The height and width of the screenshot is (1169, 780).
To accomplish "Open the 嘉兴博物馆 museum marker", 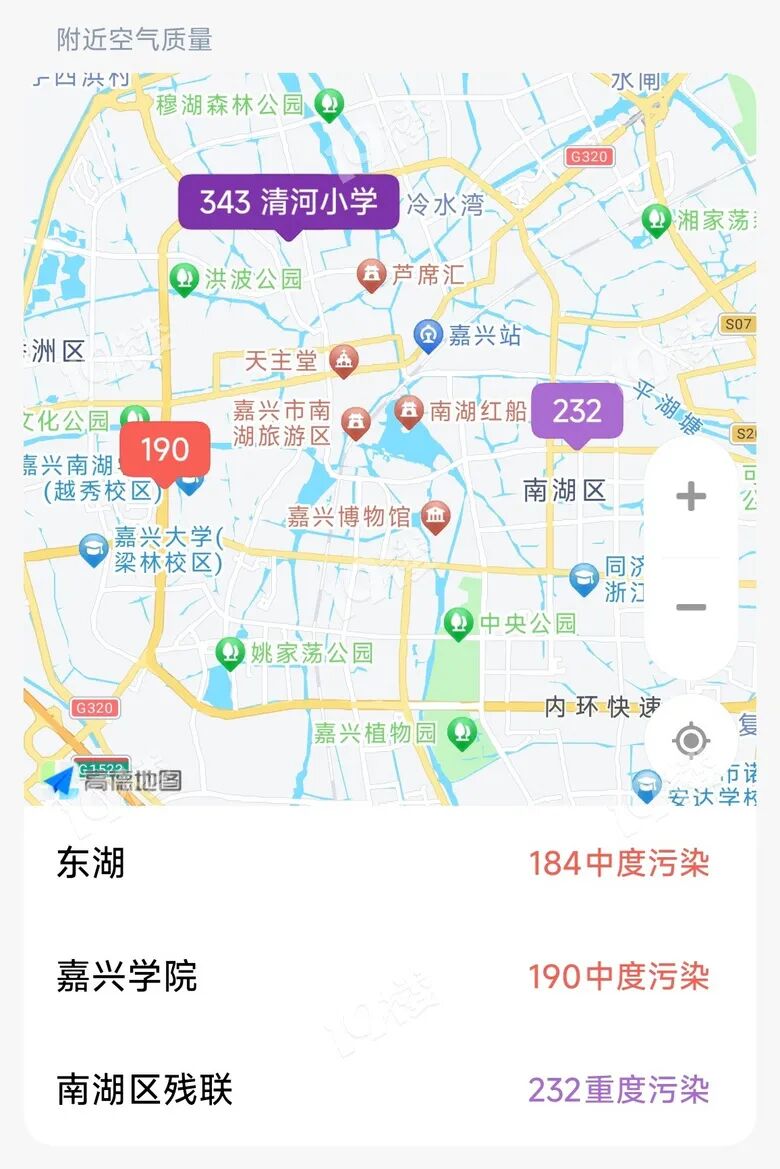I will [435, 514].
